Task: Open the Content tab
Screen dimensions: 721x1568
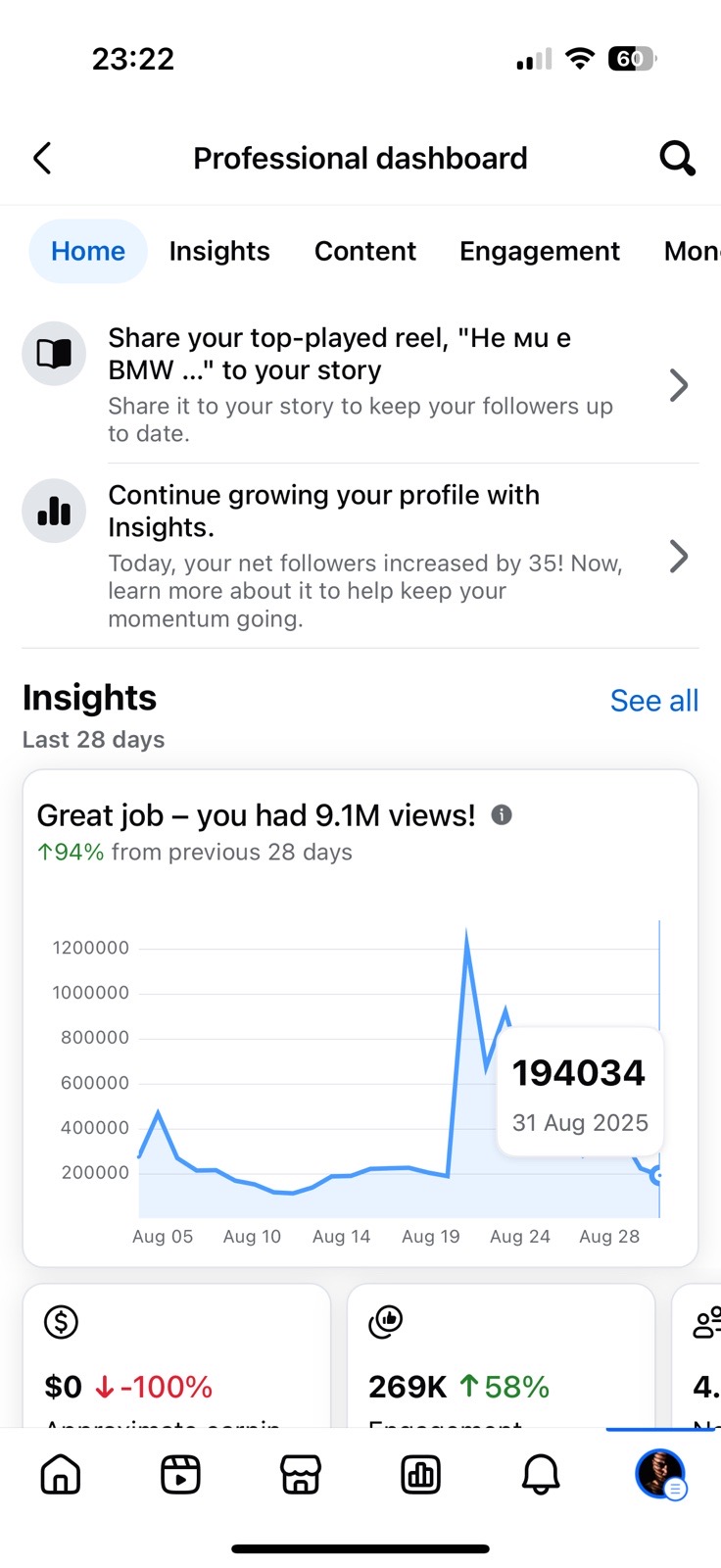Action: pyautogui.click(x=364, y=251)
